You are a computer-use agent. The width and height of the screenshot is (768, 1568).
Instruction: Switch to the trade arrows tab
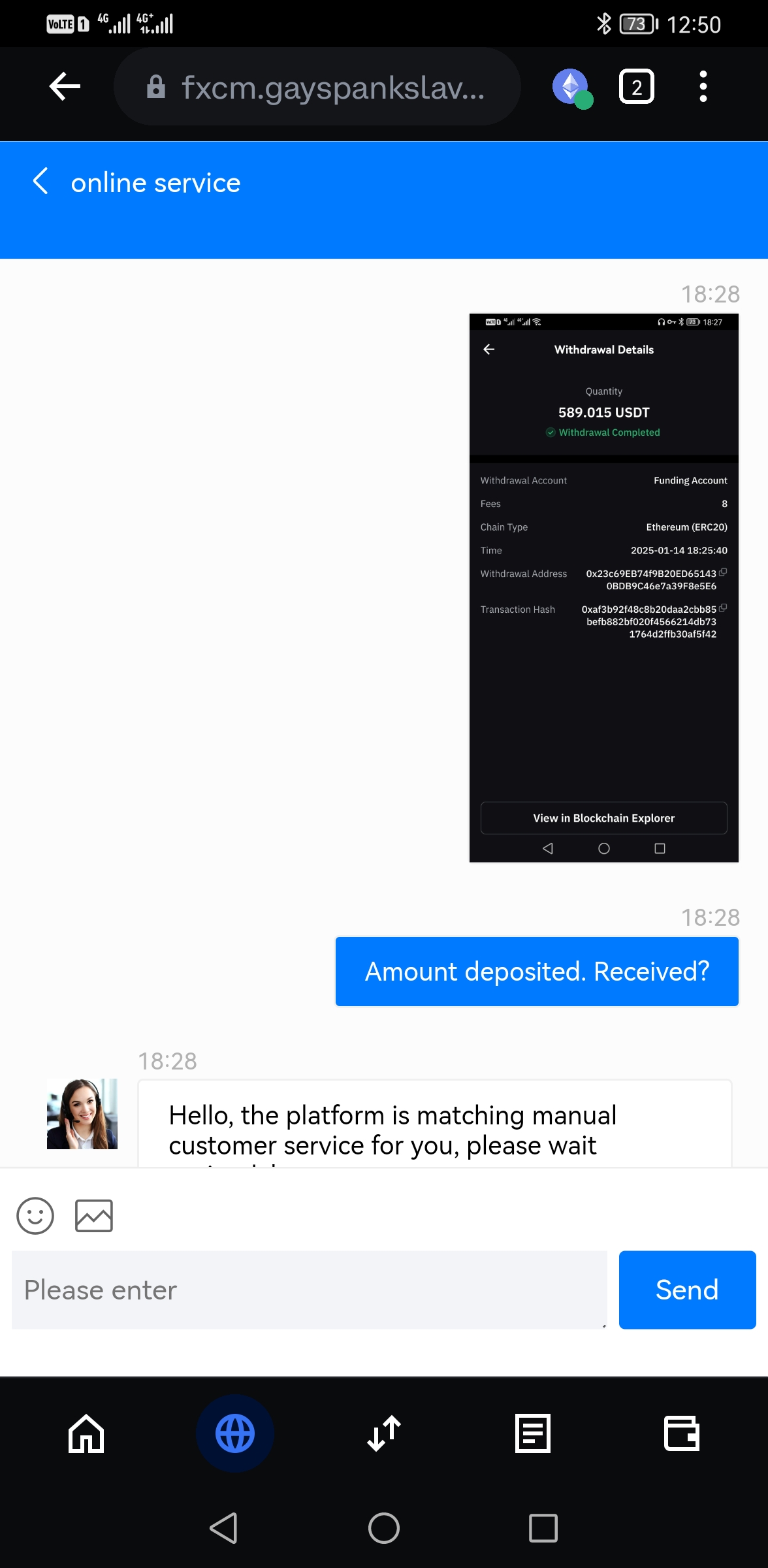(384, 1433)
